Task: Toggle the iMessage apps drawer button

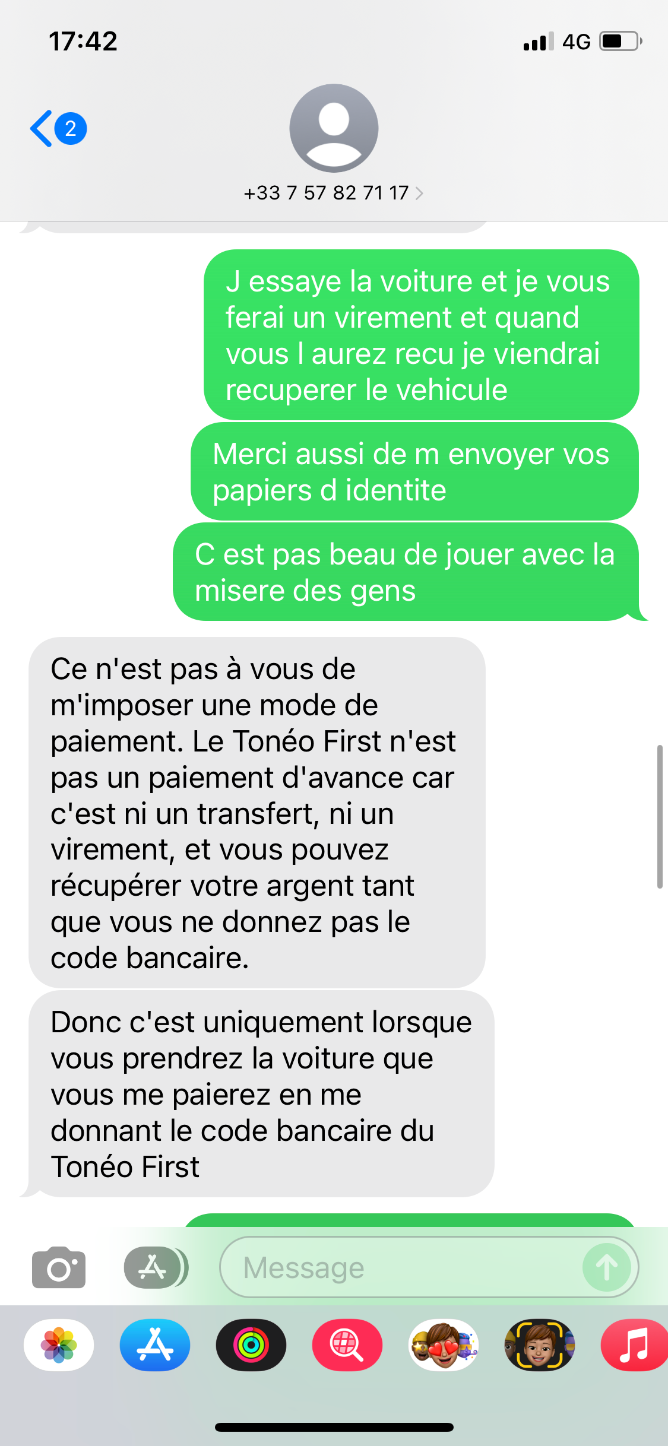Action: 153,1268
